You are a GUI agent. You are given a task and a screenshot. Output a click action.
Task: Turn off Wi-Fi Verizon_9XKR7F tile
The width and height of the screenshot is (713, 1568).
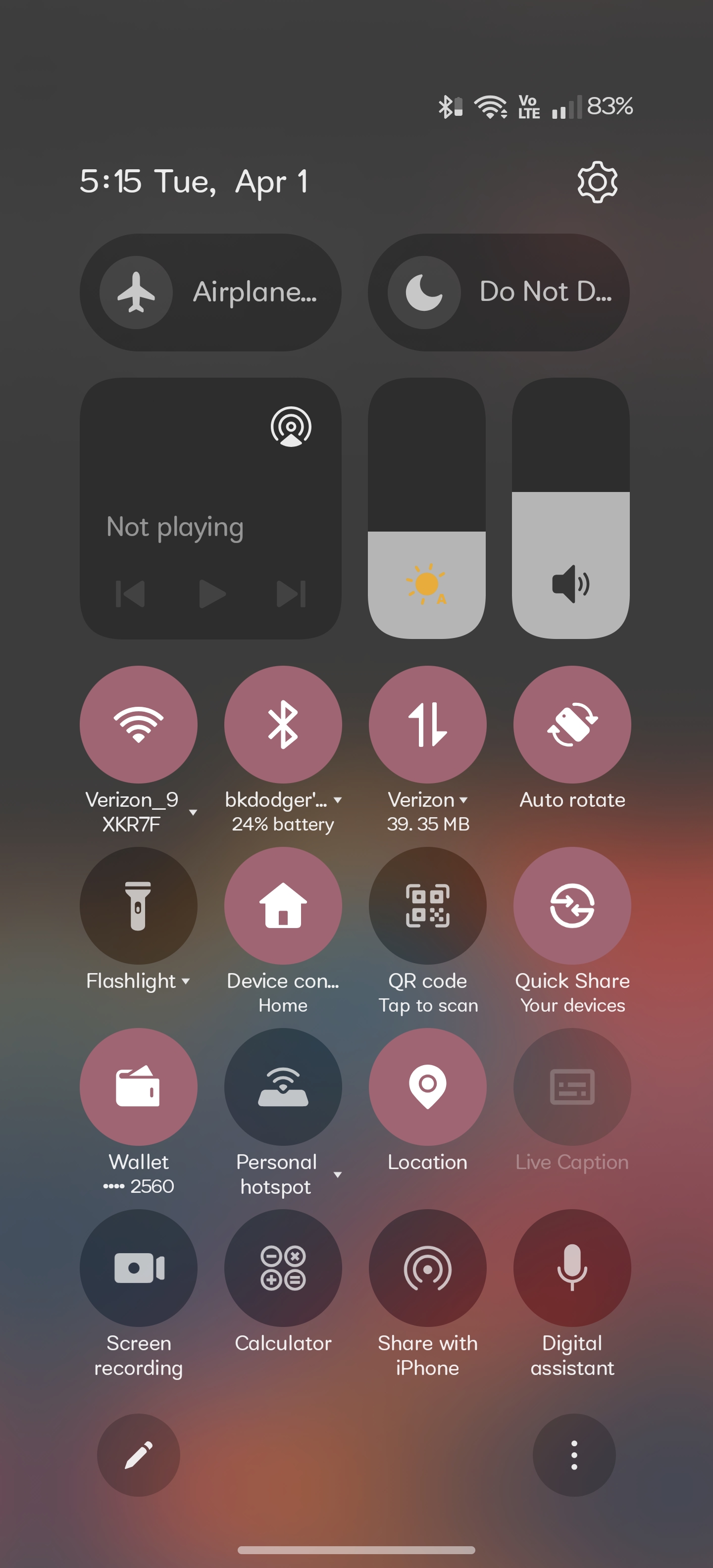point(138,724)
